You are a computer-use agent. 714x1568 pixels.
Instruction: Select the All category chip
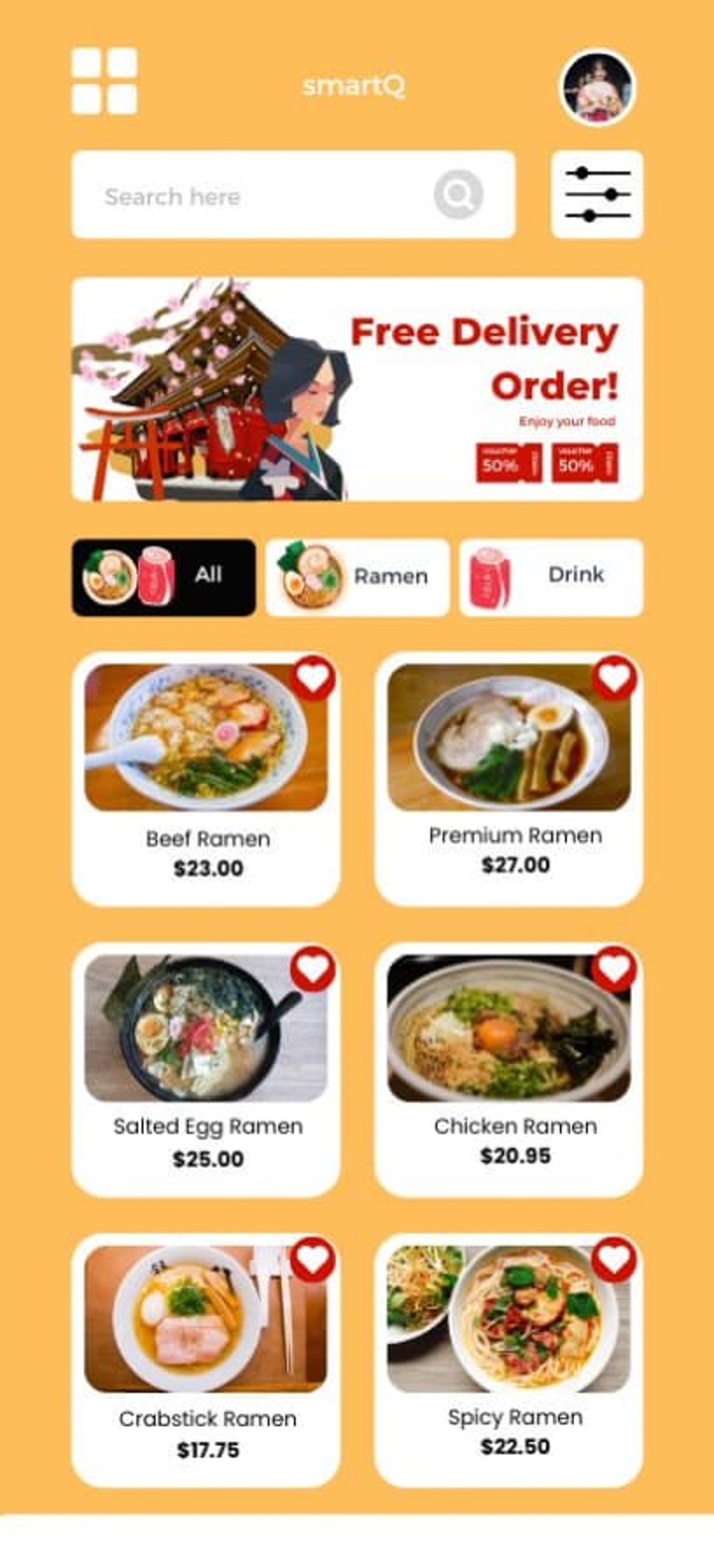point(164,577)
